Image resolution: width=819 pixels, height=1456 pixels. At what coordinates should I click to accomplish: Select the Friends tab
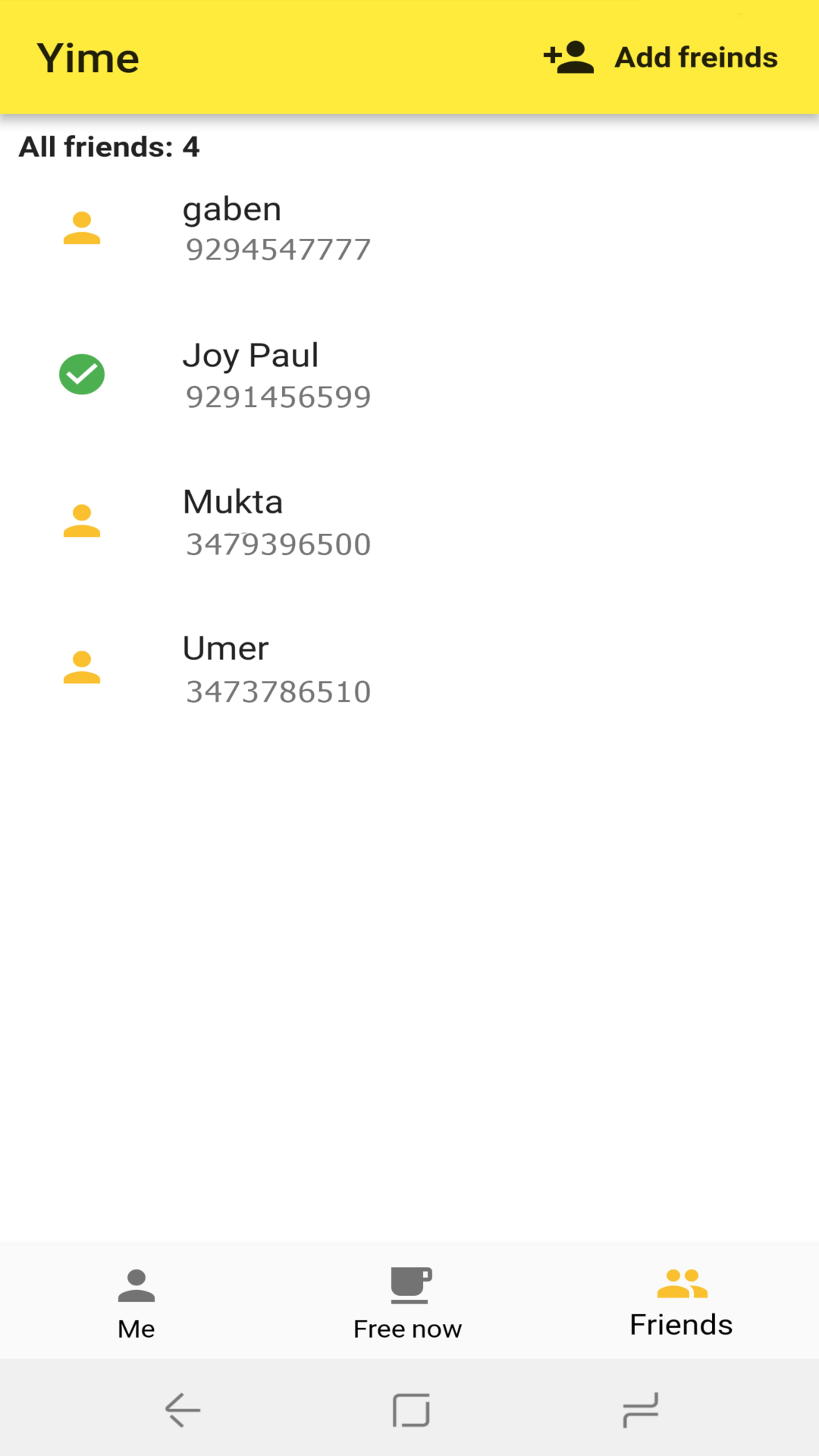(682, 1303)
